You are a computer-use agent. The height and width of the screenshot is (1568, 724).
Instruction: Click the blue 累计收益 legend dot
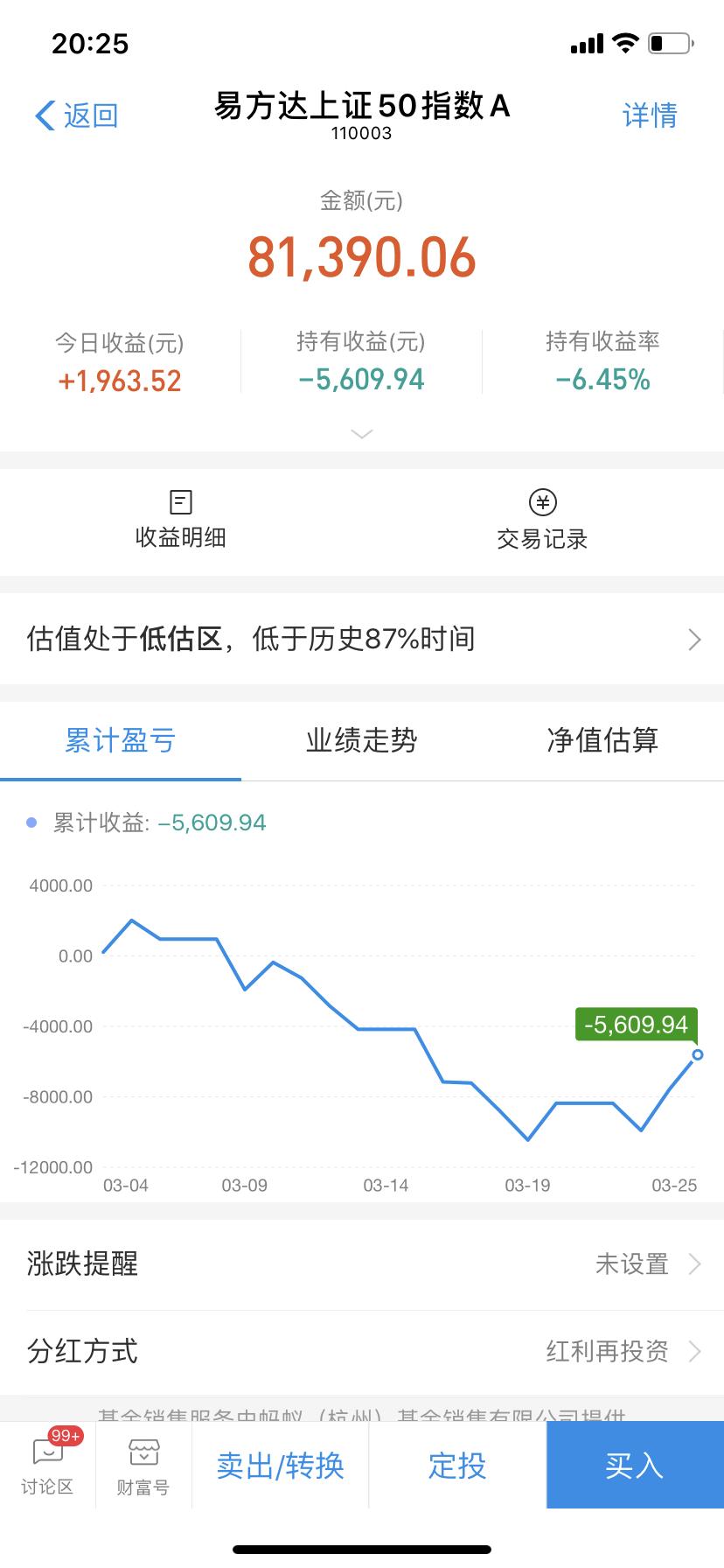pyautogui.click(x=31, y=822)
